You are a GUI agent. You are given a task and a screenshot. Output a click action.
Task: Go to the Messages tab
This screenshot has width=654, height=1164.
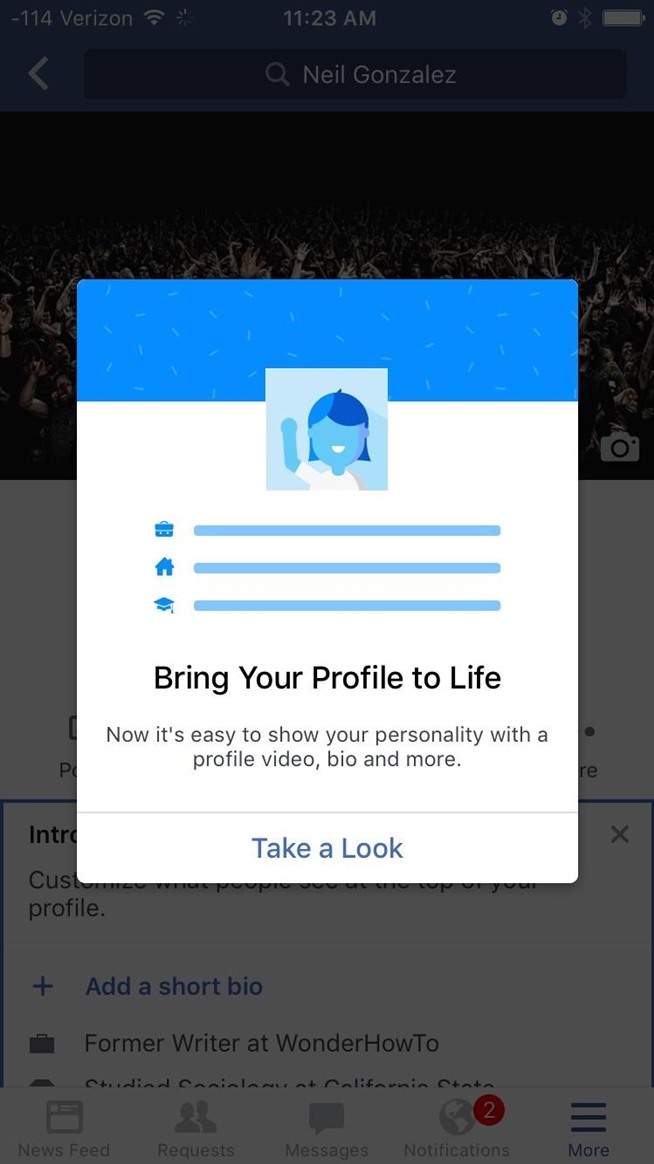coord(326,1128)
